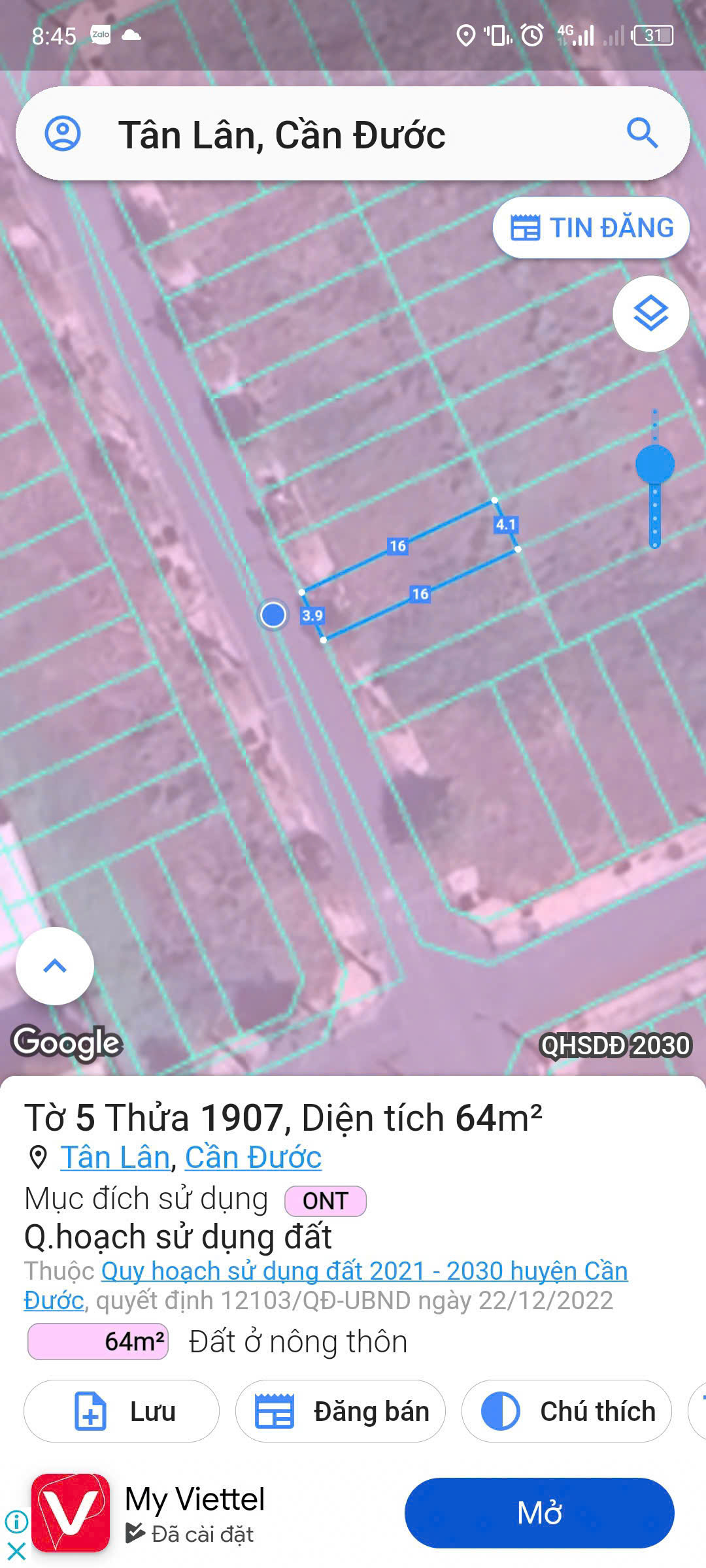Image resolution: width=706 pixels, height=1568 pixels.
Task: Open the map layers icon
Action: click(x=650, y=314)
